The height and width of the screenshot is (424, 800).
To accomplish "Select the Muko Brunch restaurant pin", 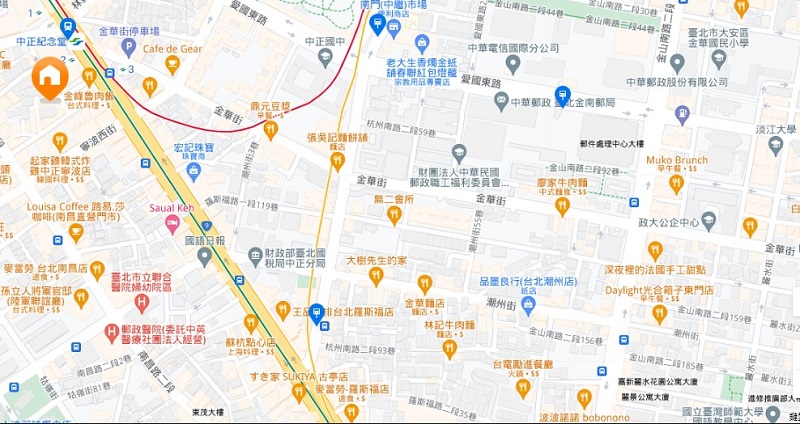I will click(676, 183).
